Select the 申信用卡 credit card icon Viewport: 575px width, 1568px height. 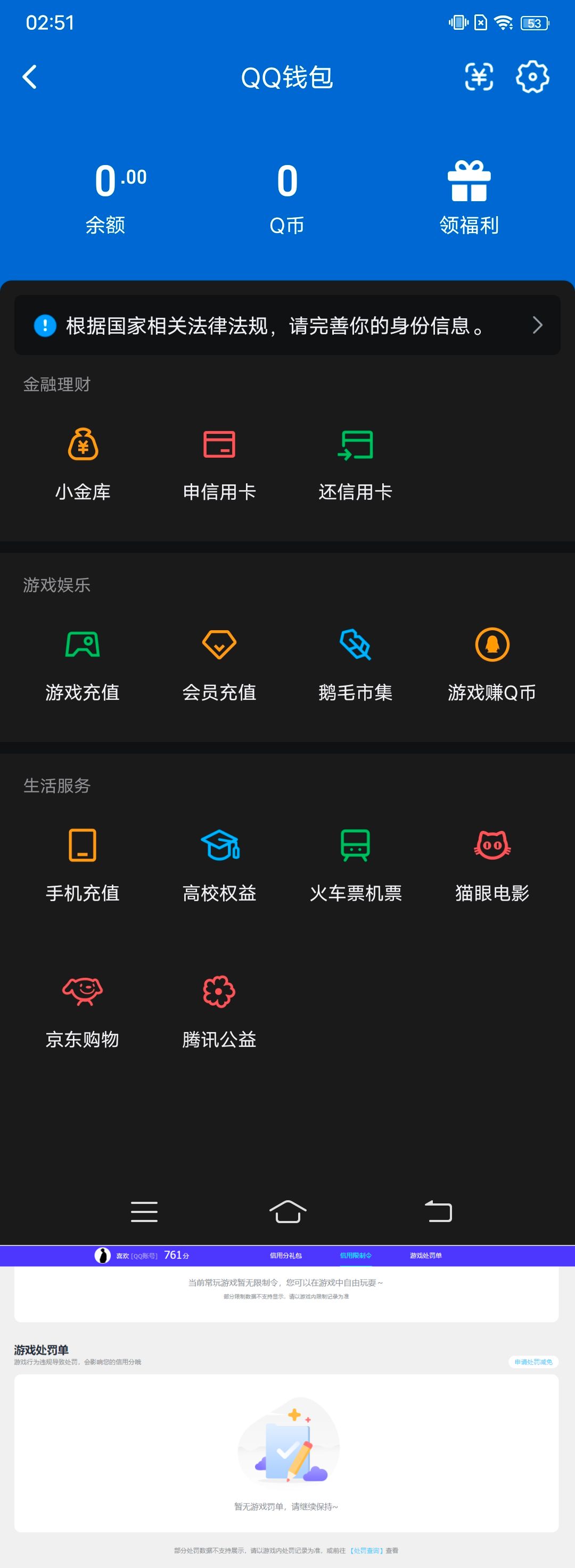click(x=219, y=445)
